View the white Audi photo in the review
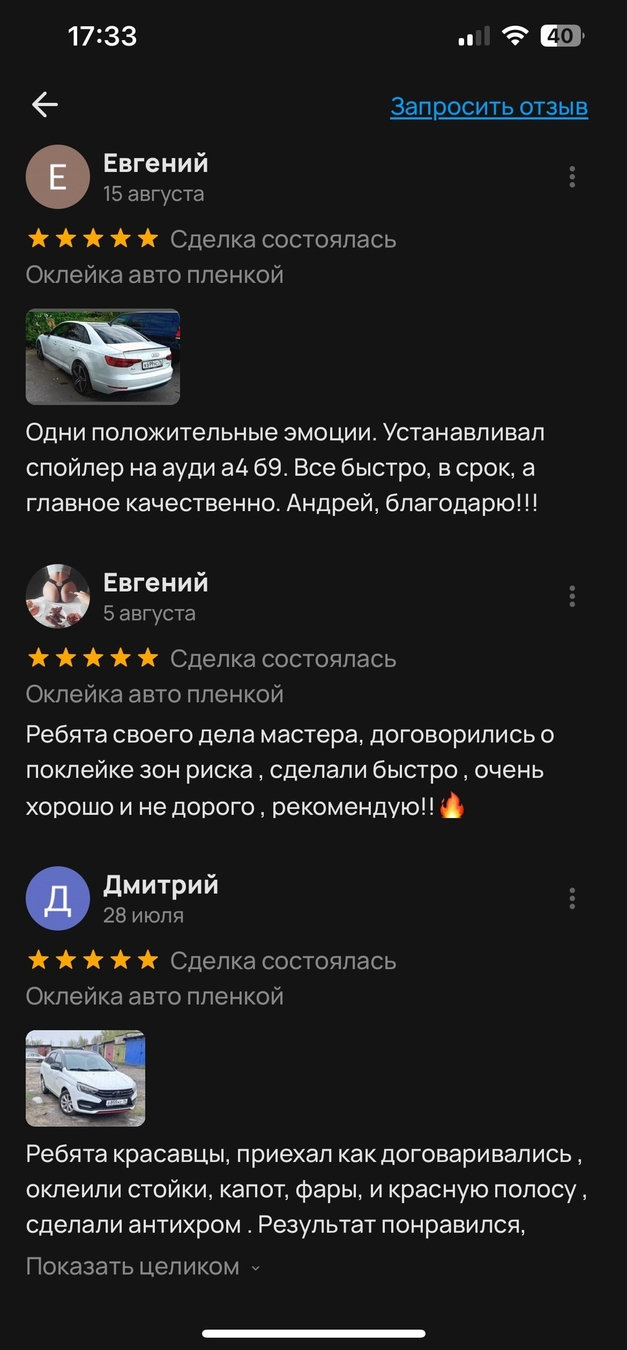 coord(103,357)
